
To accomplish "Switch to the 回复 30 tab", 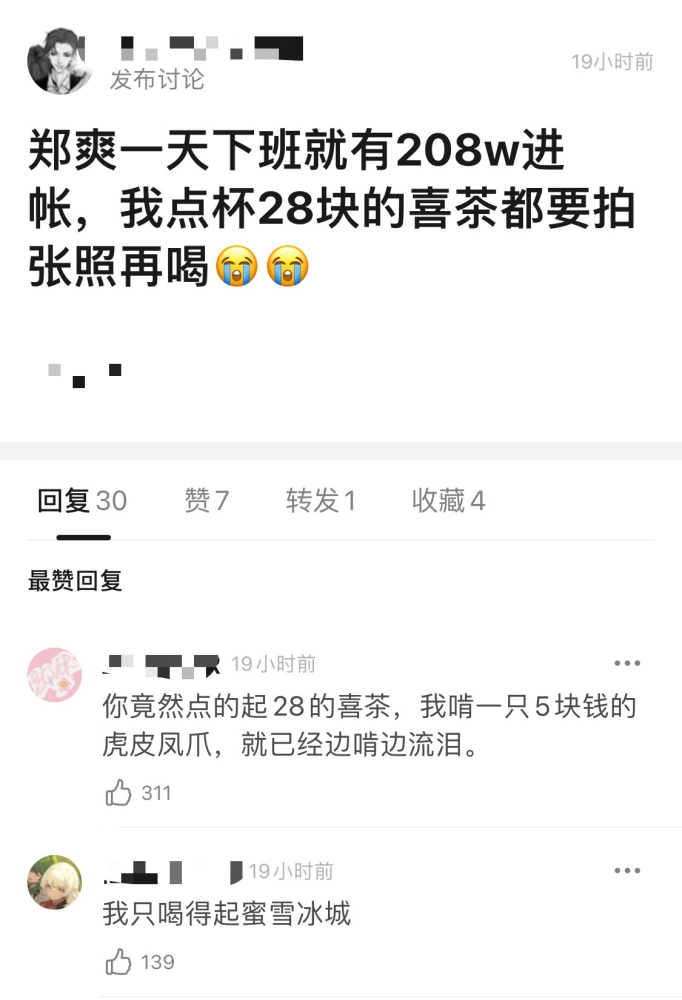I will (82, 501).
